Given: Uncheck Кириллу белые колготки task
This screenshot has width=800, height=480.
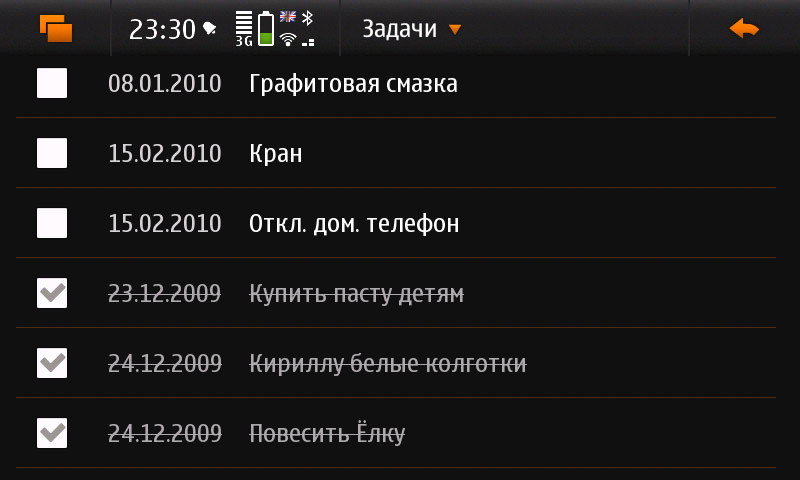Looking at the screenshot, I should coord(52,363).
